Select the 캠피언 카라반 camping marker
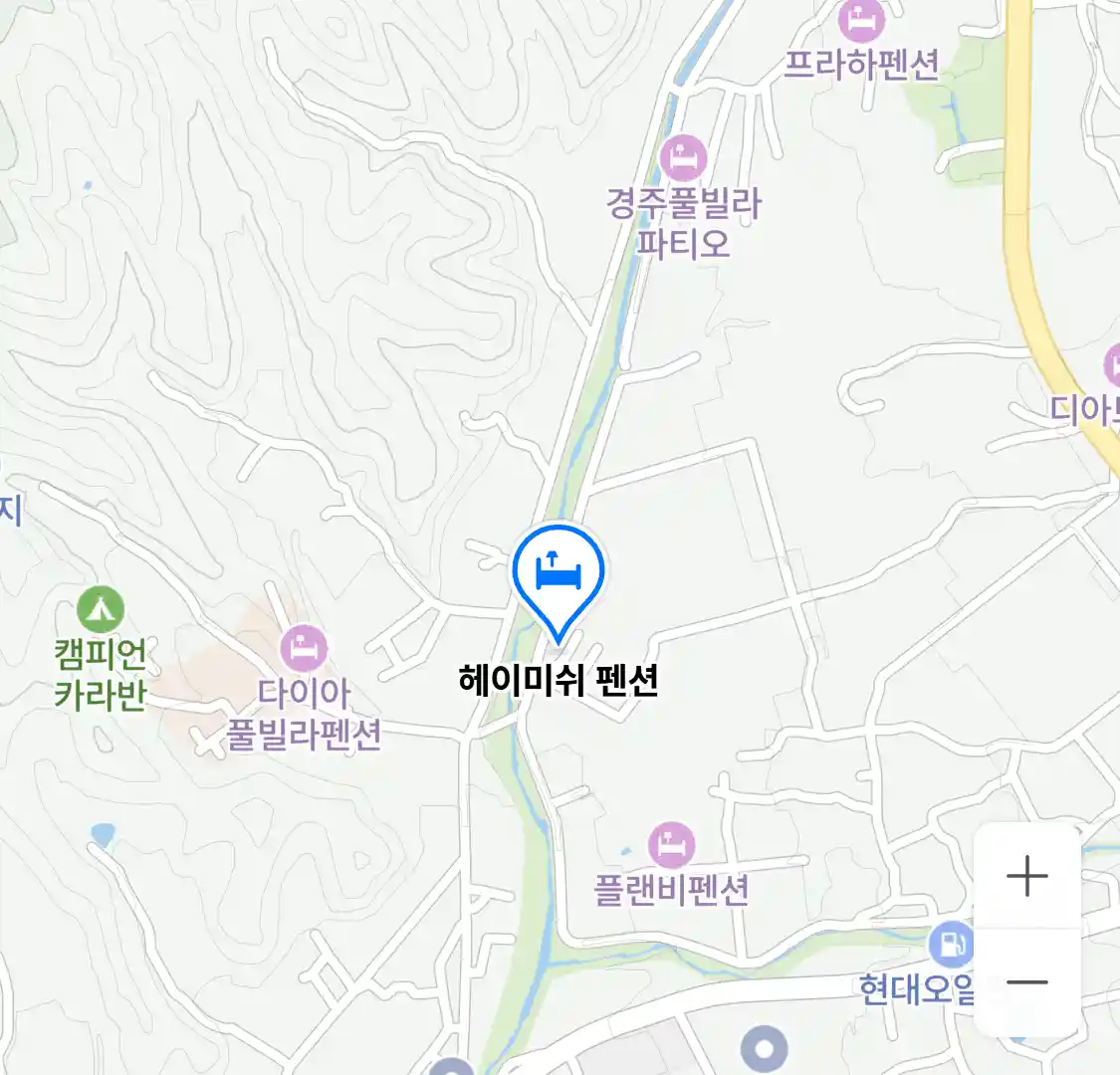Image resolution: width=1120 pixels, height=1075 pixels. [101, 609]
